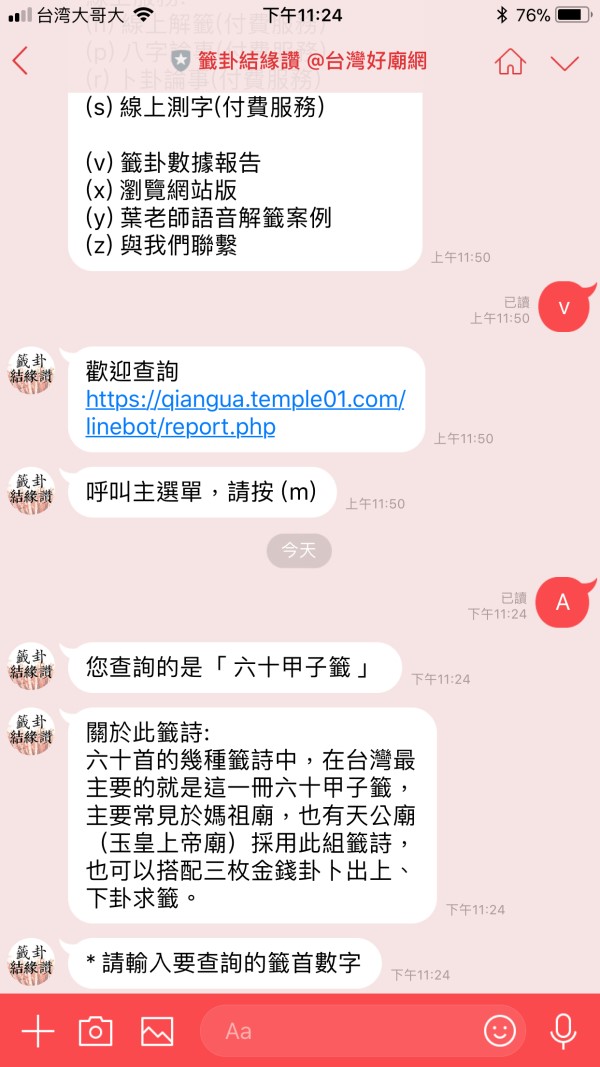The width and height of the screenshot is (600, 1067).
Task: Open the emoji sticker picker
Action: tap(500, 1031)
